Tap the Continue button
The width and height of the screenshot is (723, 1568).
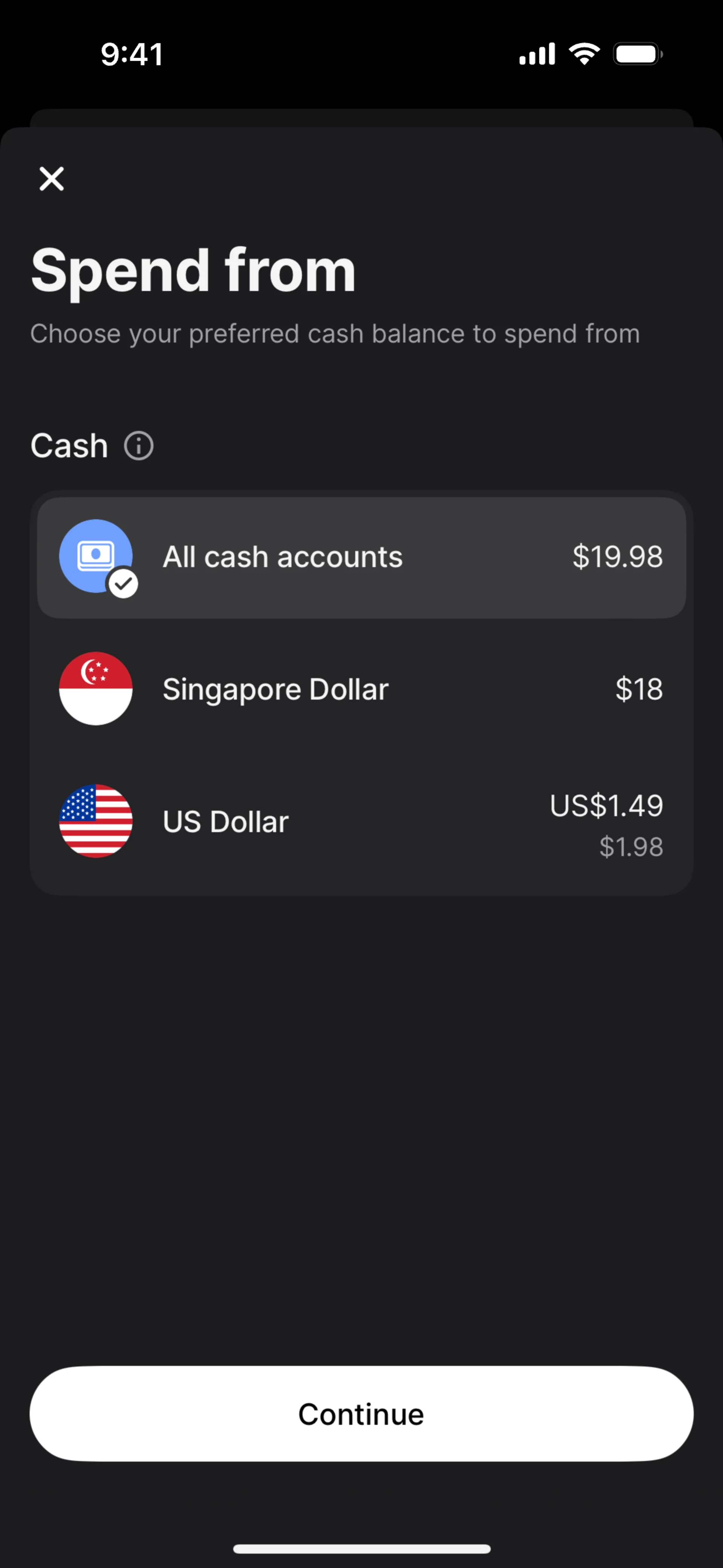[x=361, y=1414]
